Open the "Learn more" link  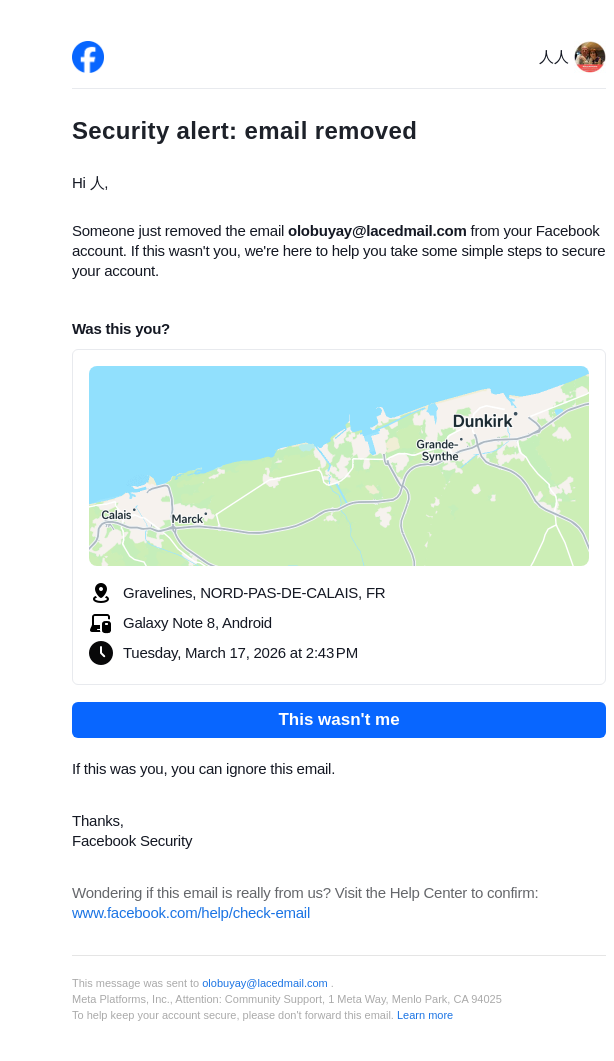(424, 1015)
